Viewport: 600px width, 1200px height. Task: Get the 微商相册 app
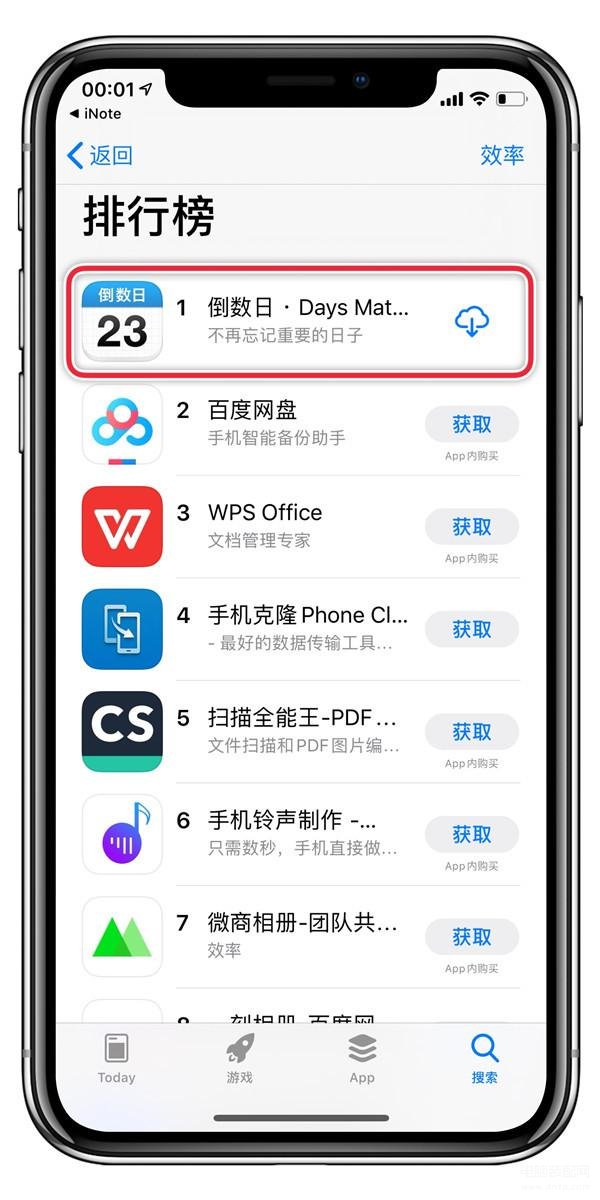[471, 937]
